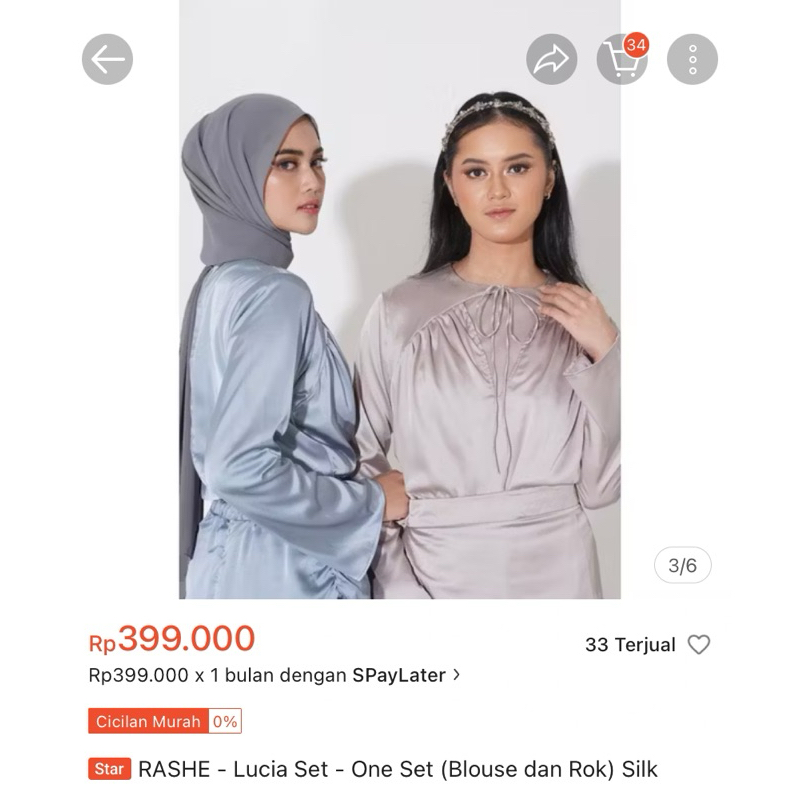
Task: Go back using the arrow button
Action: (107, 59)
